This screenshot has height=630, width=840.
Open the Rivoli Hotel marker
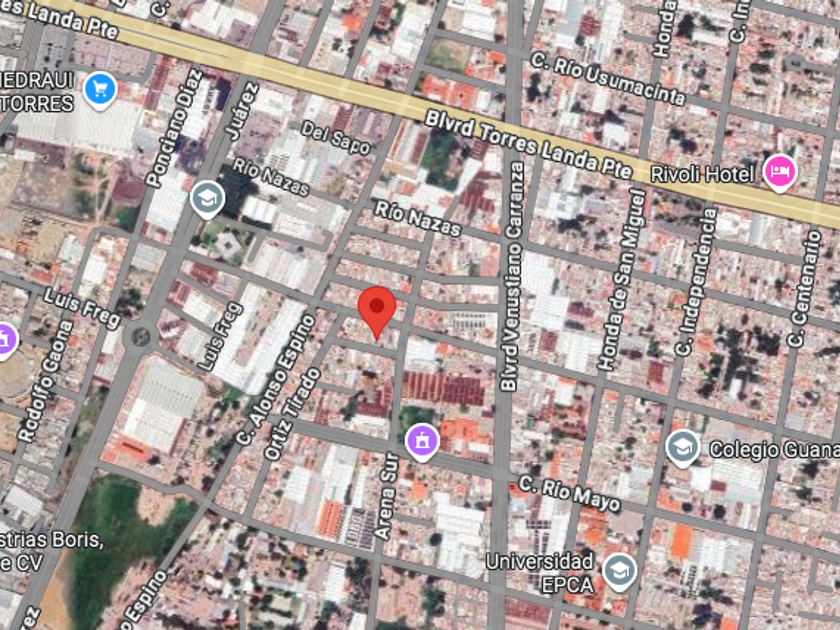click(x=779, y=172)
